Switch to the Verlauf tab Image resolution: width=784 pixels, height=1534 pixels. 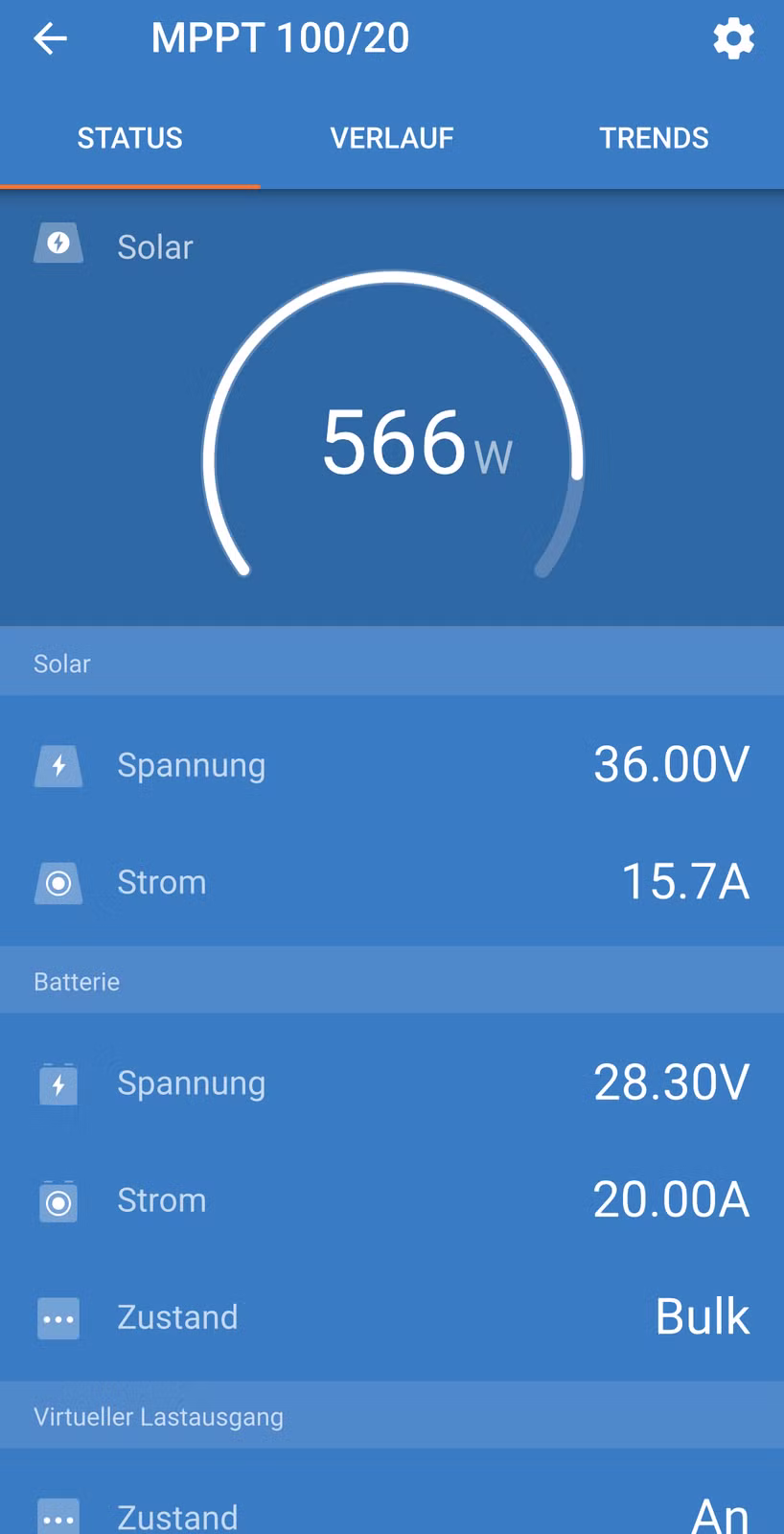[392, 138]
